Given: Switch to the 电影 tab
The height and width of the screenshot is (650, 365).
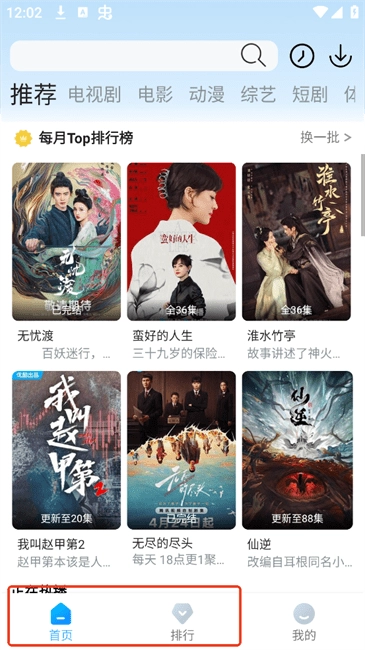Looking at the screenshot, I should [x=156, y=95].
